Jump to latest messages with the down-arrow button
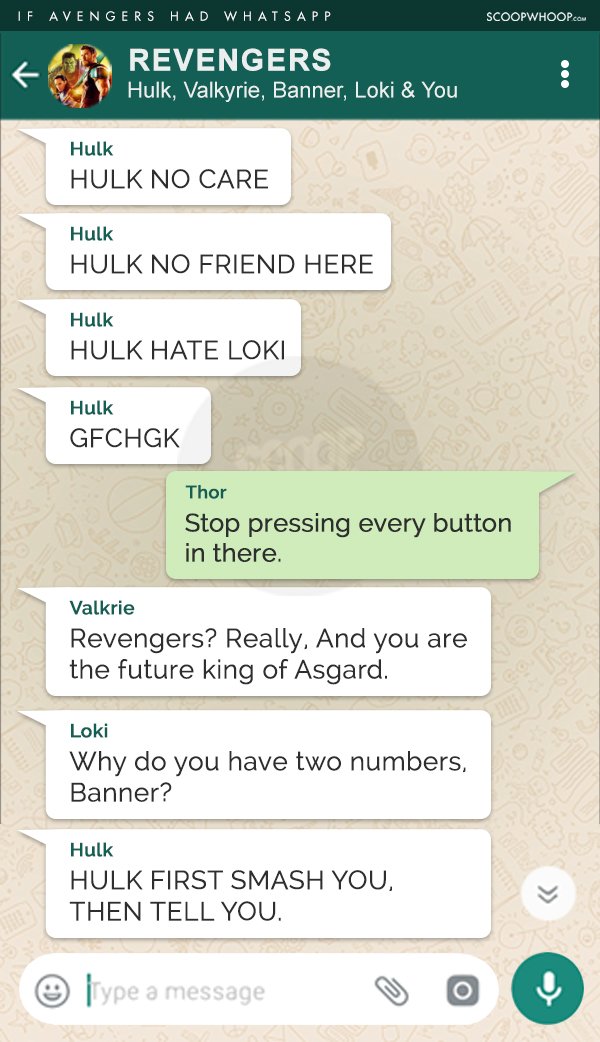Screen dimensions: 600x1042 (548, 894)
